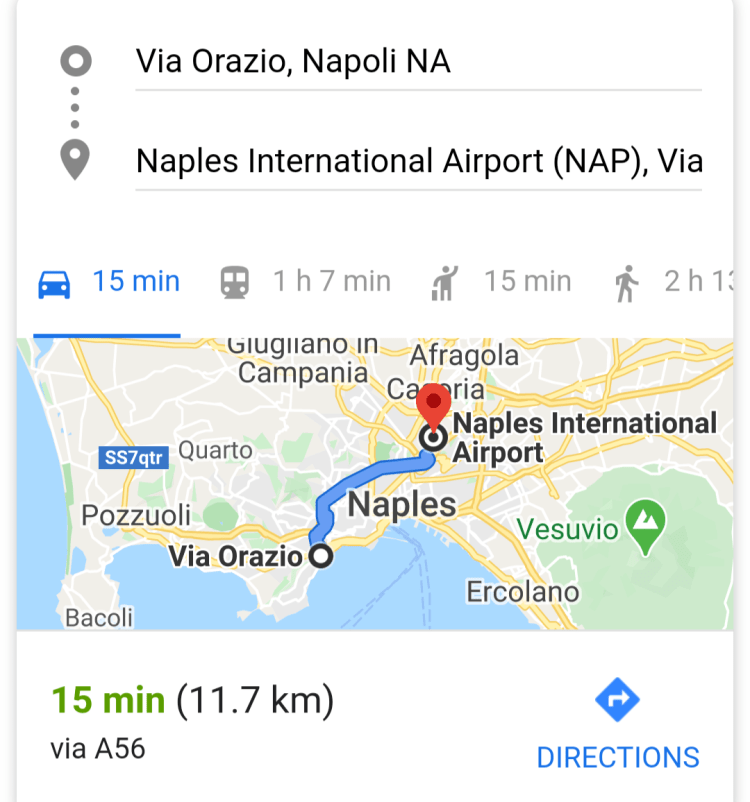Switch to the ride-hailing tab
Image resolution: width=750 pixels, height=802 pixels.
pyautogui.click(x=501, y=283)
